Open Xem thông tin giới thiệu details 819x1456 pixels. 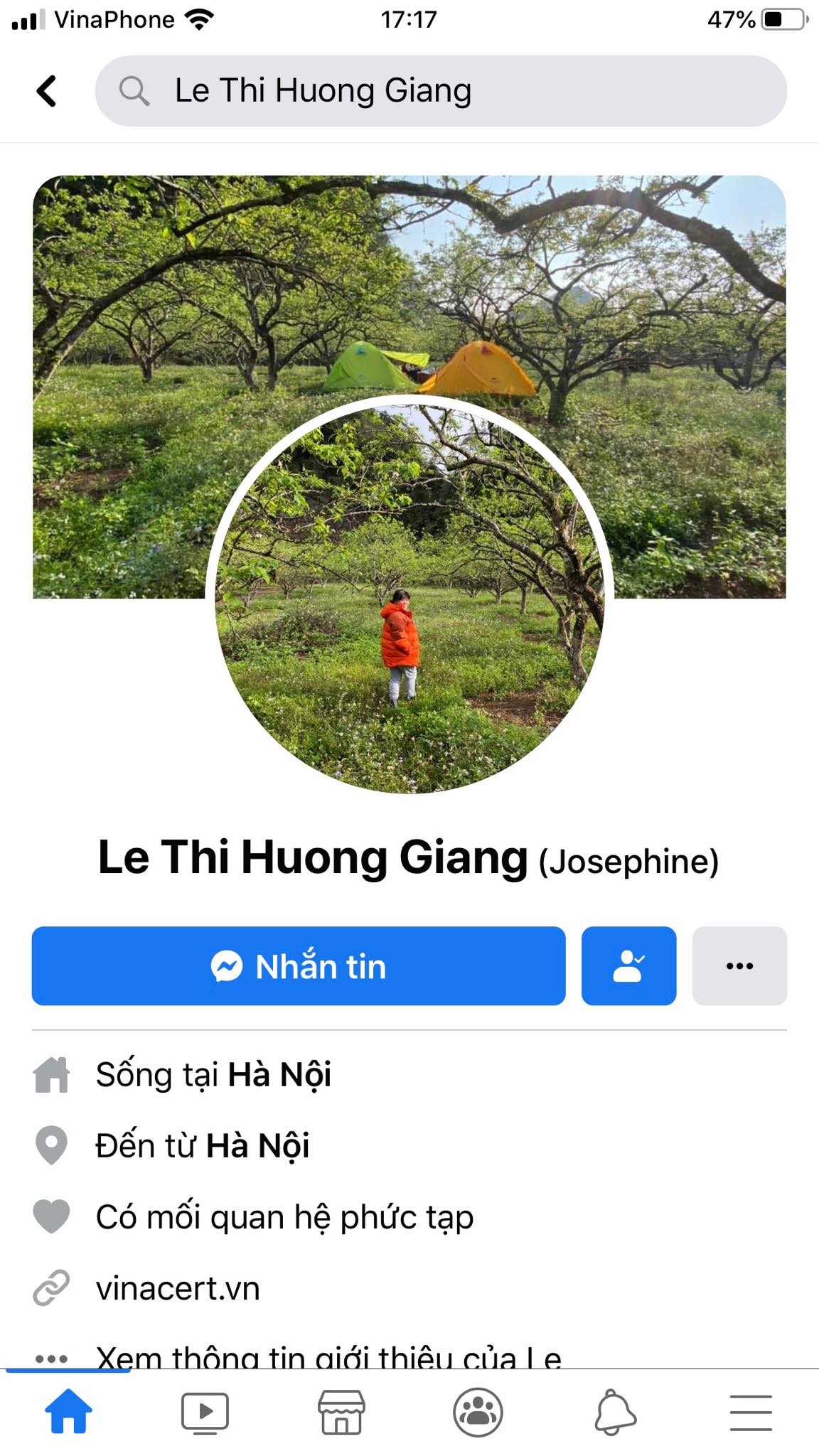tap(328, 1356)
